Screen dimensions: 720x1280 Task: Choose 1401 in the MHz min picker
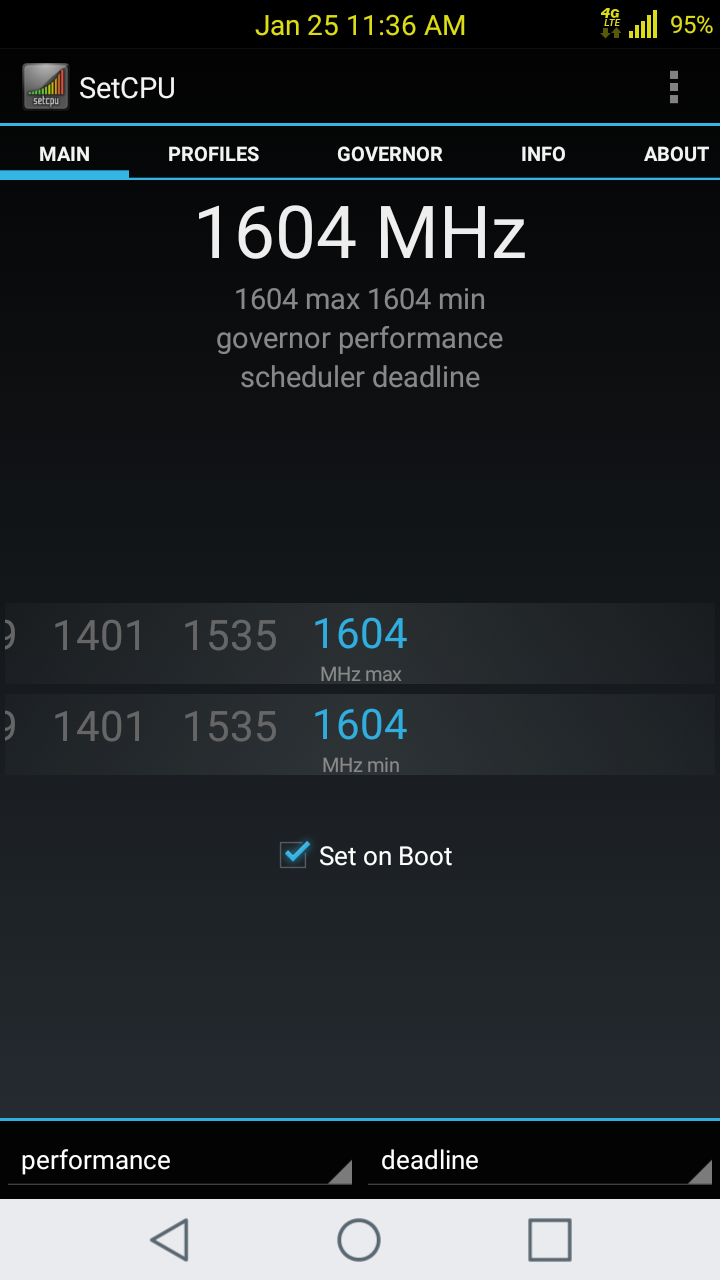tap(98, 727)
